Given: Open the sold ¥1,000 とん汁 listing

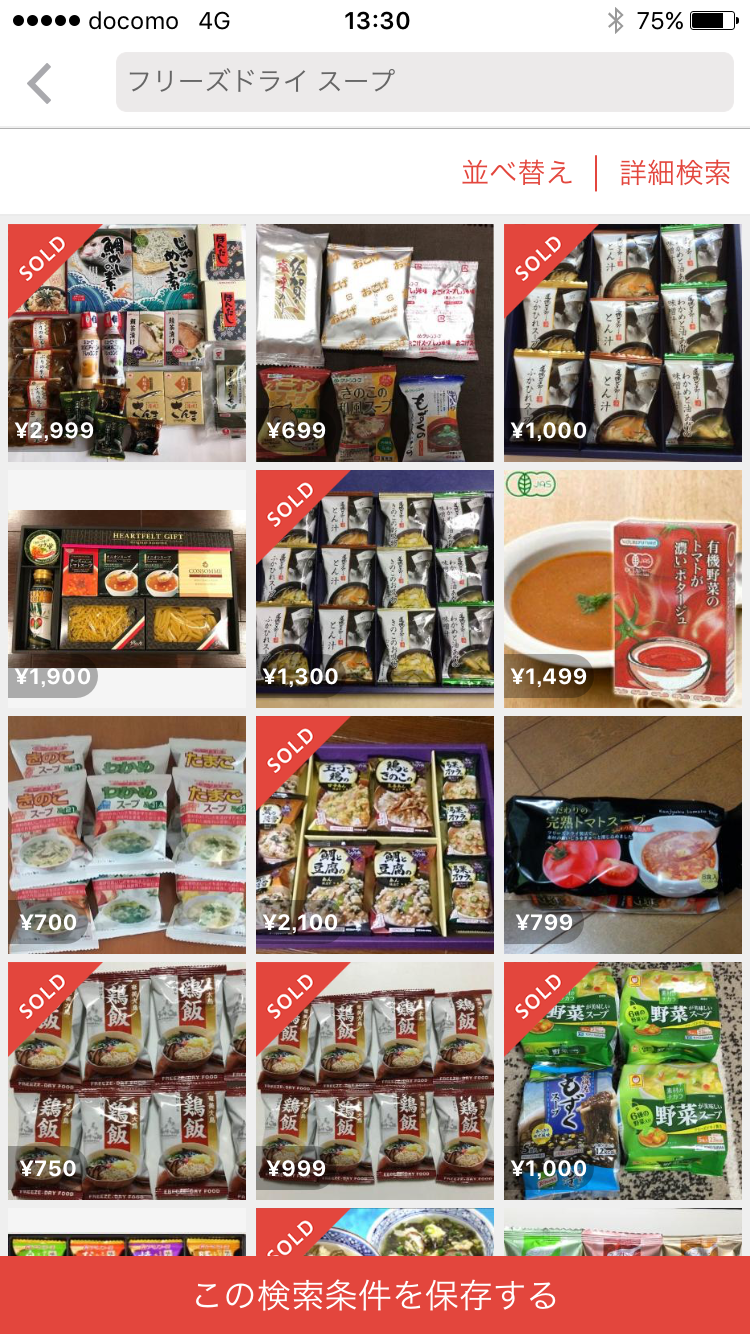Looking at the screenshot, I should pyautogui.click(x=623, y=342).
